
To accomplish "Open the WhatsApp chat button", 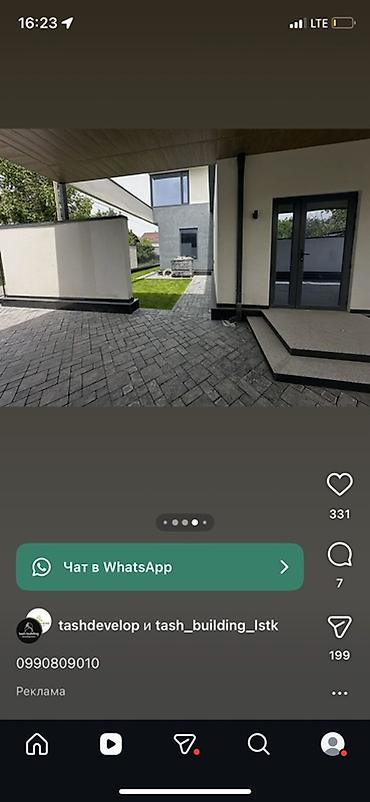I will 160,567.
